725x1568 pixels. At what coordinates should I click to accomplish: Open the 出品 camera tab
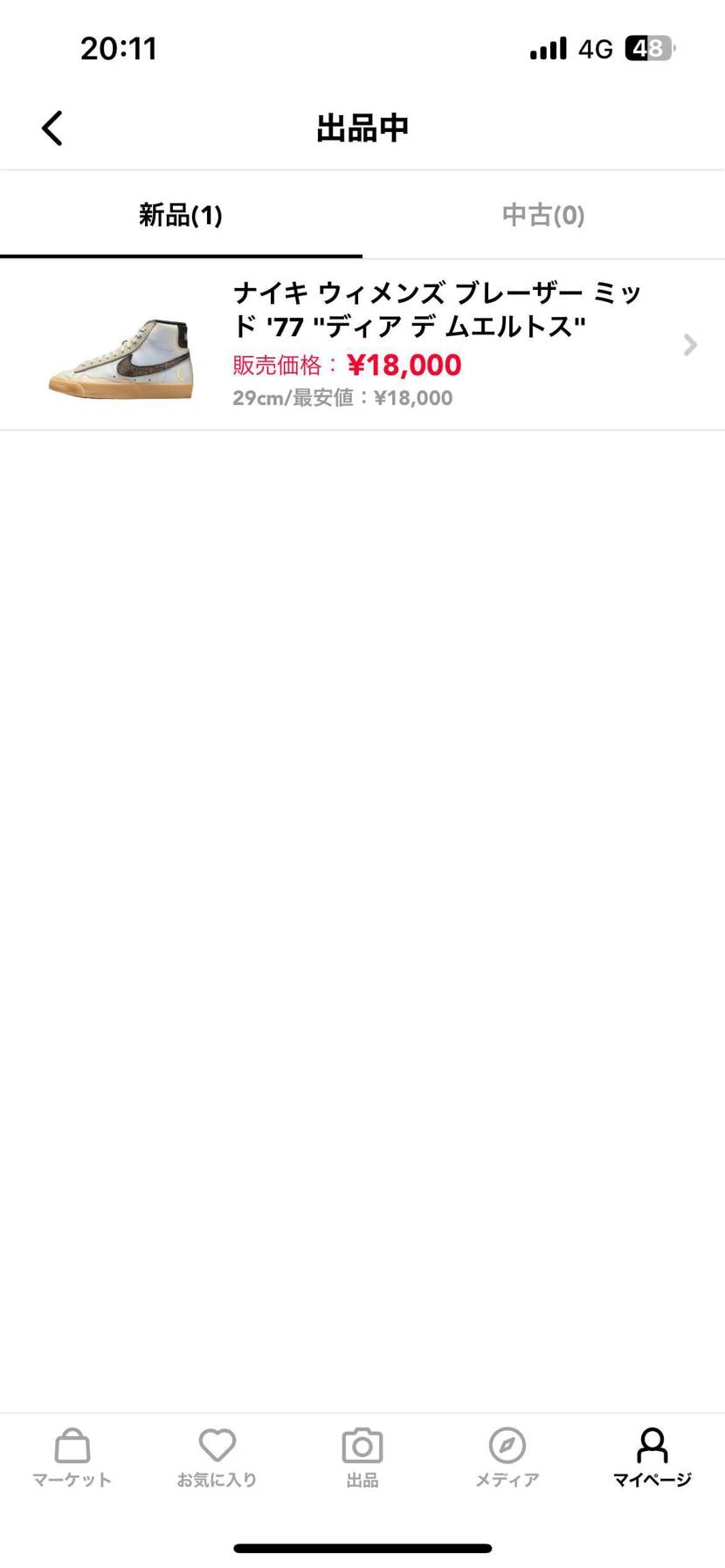coord(362,1458)
